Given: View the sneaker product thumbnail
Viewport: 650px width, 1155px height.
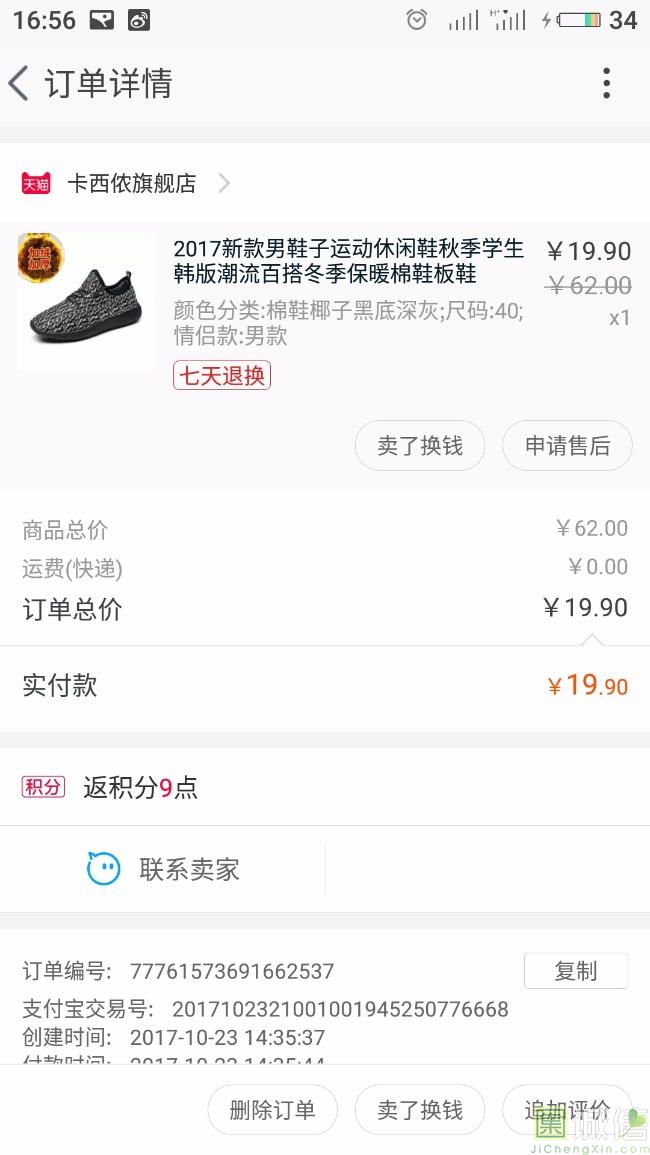Looking at the screenshot, I should point(86,301).
